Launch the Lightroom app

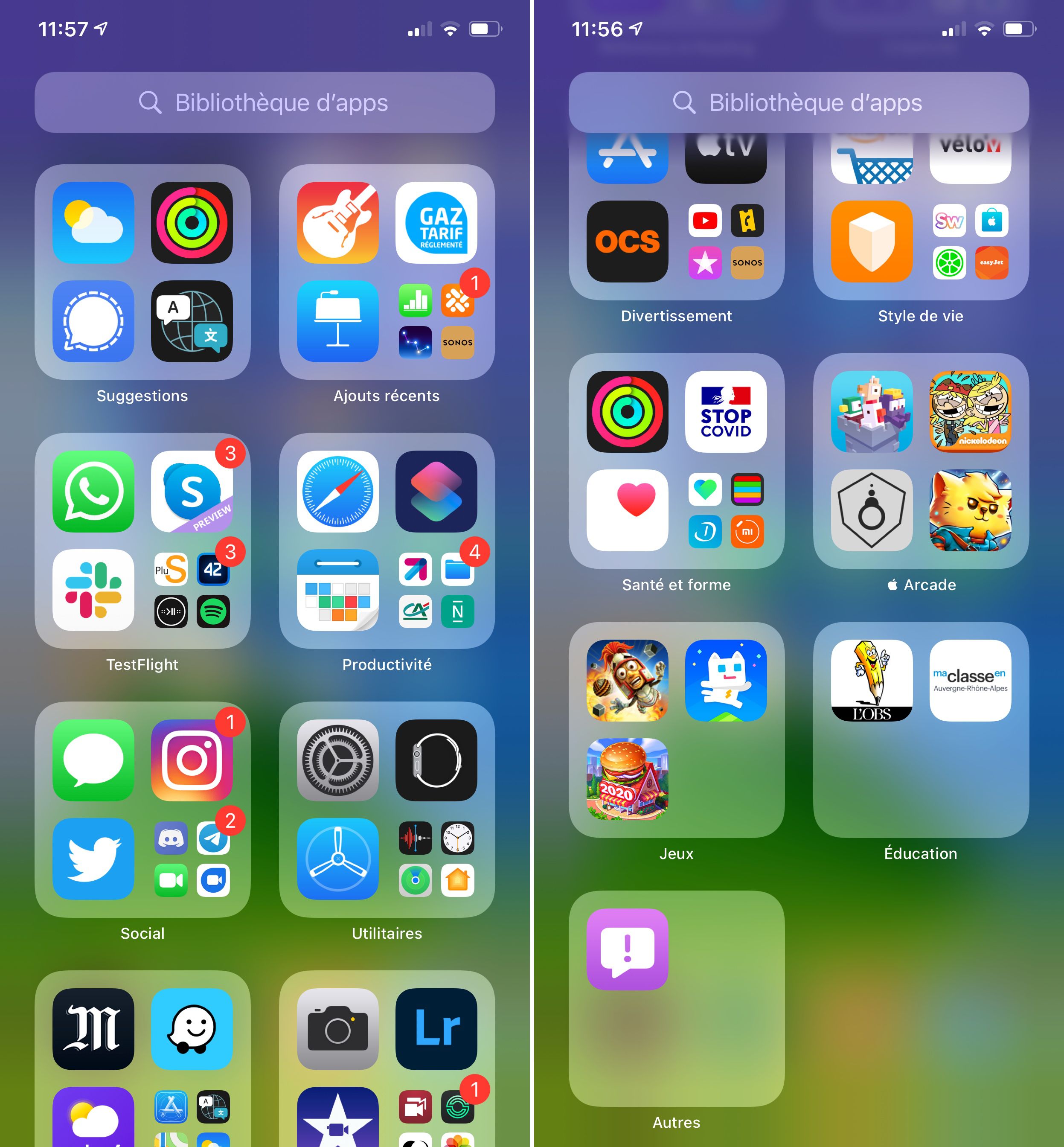coord(436,1029)
